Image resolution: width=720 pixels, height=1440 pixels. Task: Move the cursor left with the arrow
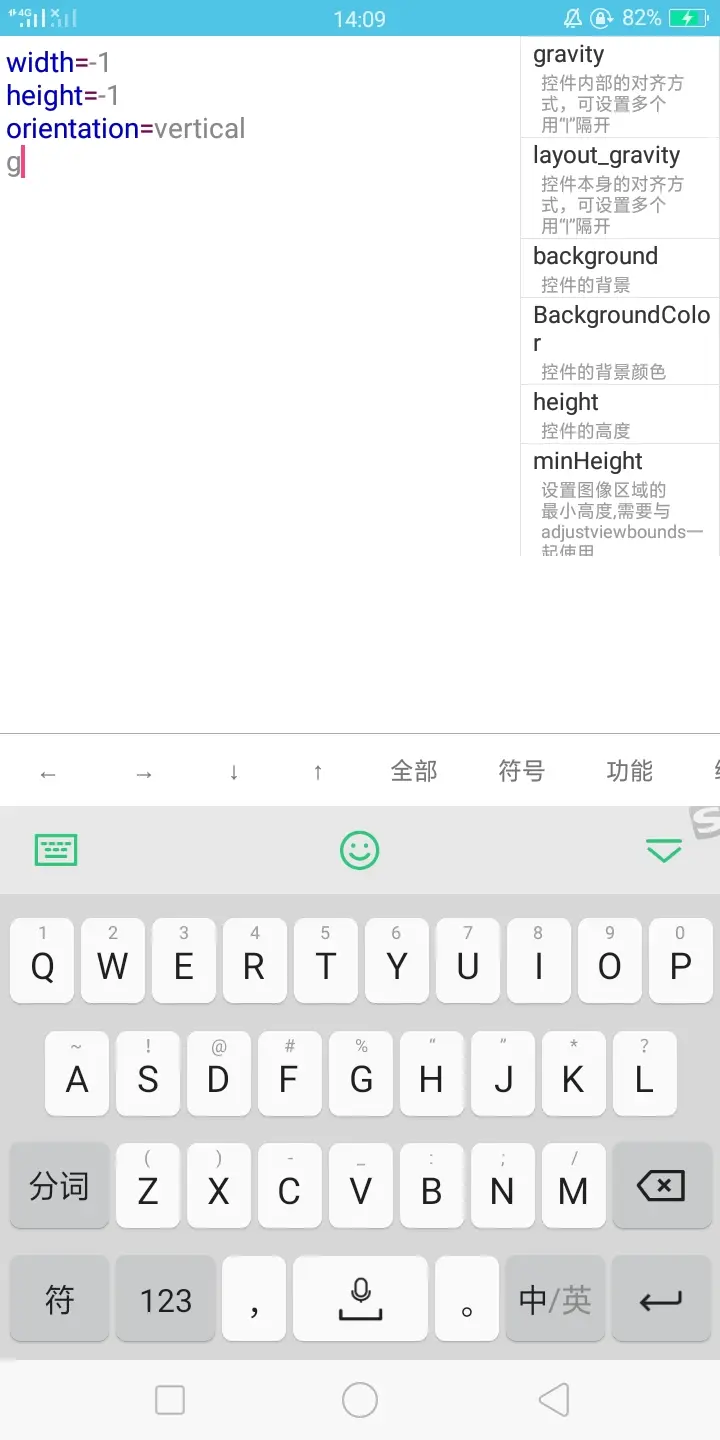tap(48, 773)
